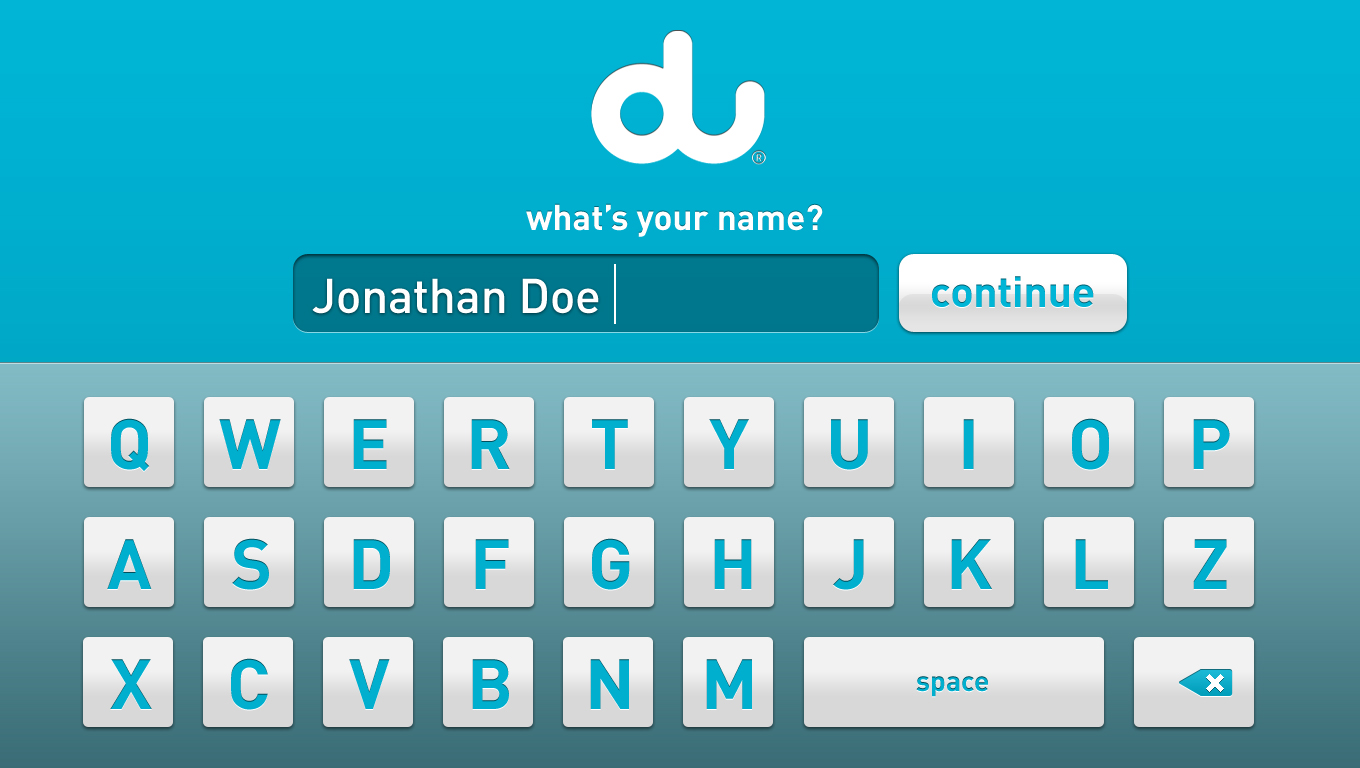
Task: Hit the G key
Action: (609, 562)
